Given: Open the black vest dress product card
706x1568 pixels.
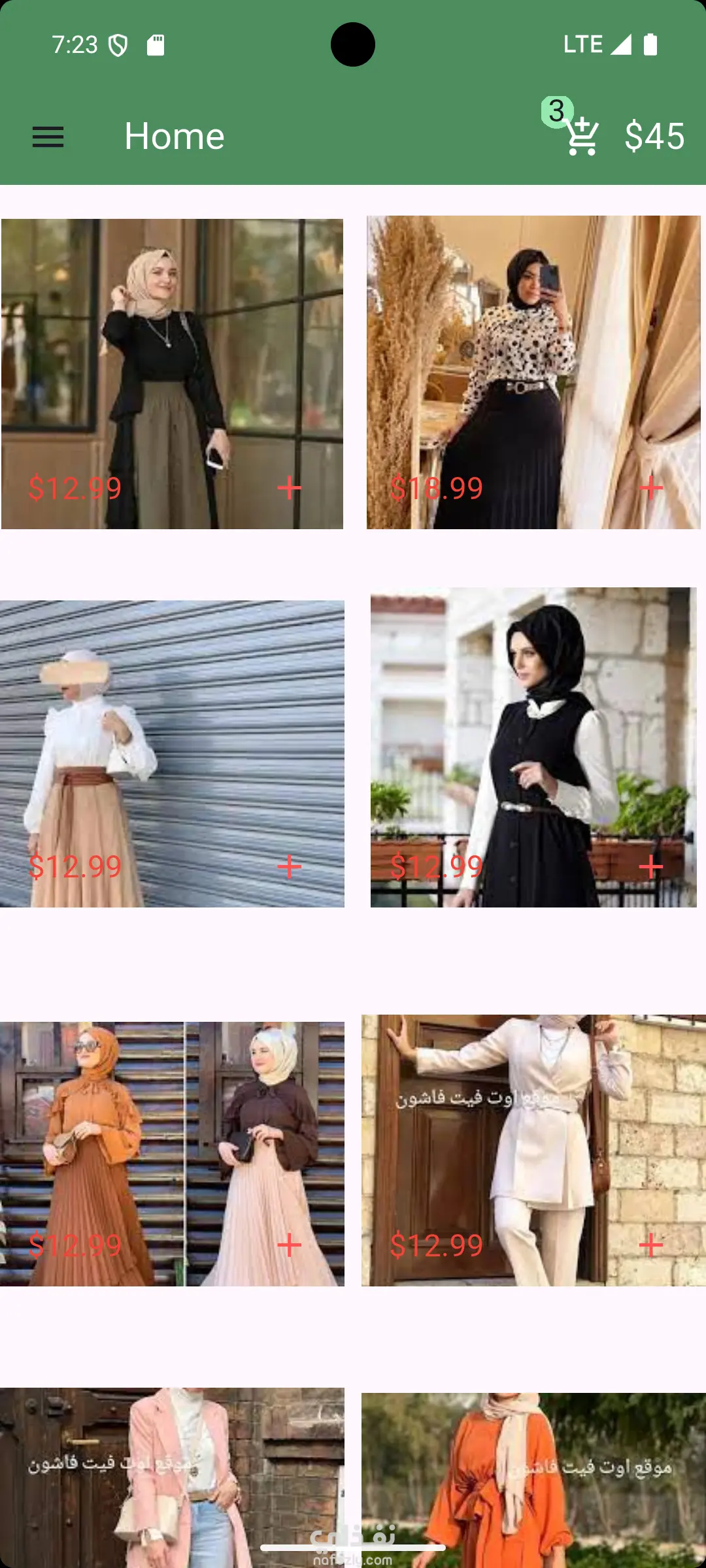Looking at the screenshot, I should (x=533, y=732).
